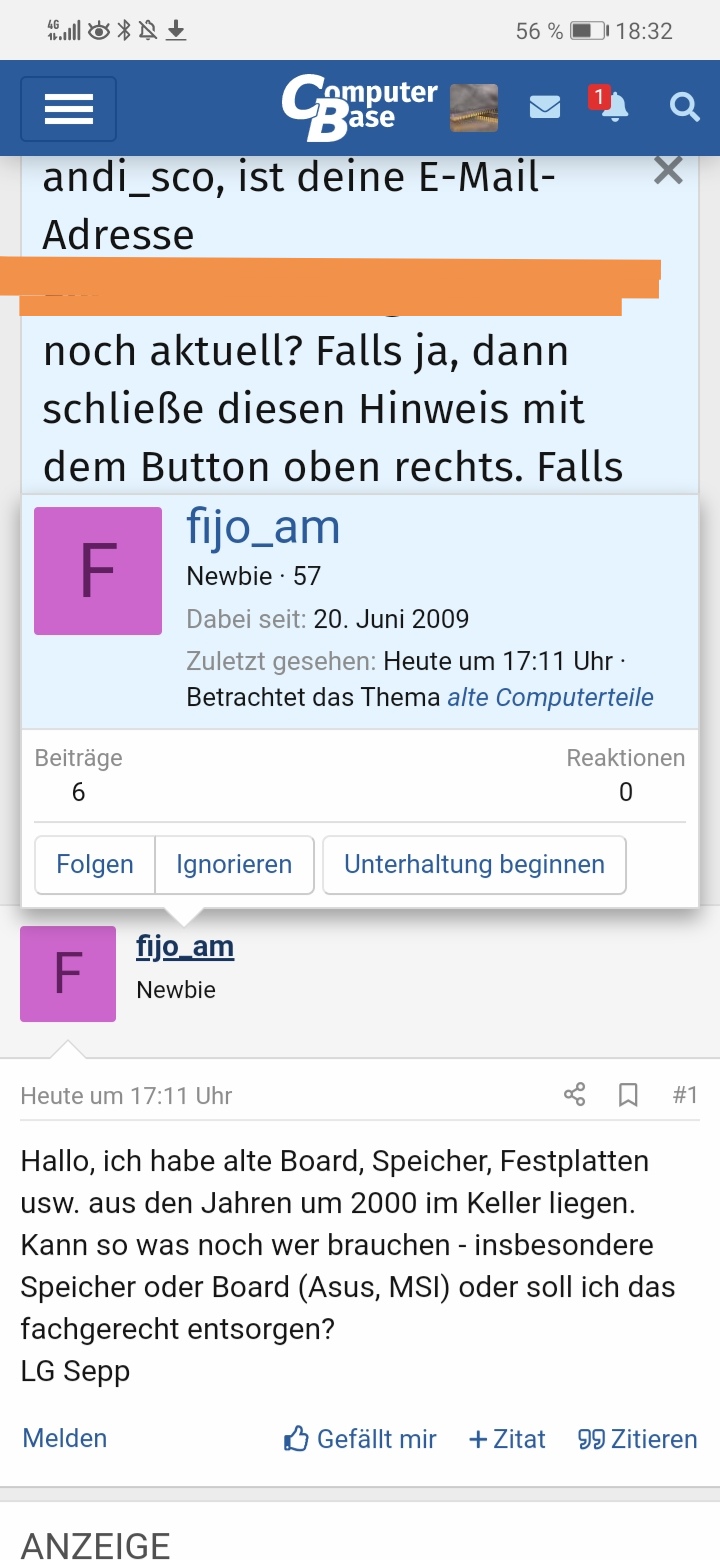The height and width of the screenshot is (1560, 720).
Task: Open the private messages envelope icon
Action: click(x=545, y=107)
